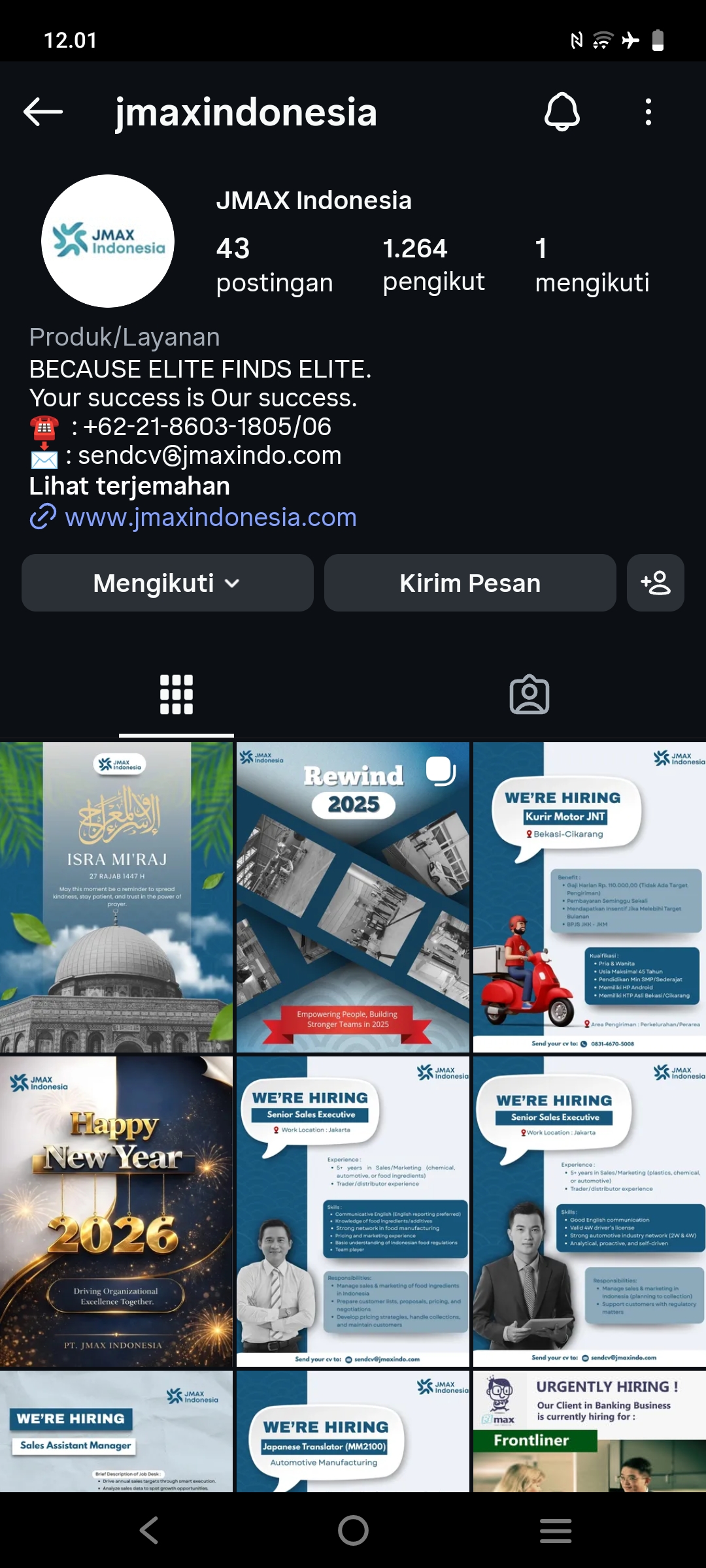
Task: Go back using the top arrow
Action: tap(43, 112)
